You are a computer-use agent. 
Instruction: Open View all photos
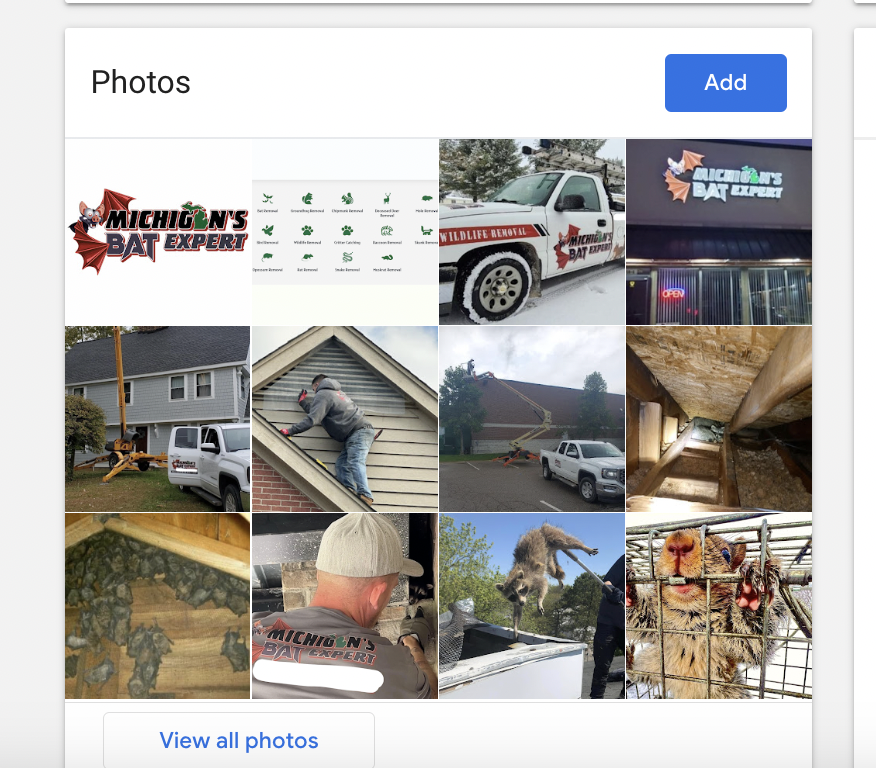238,740
